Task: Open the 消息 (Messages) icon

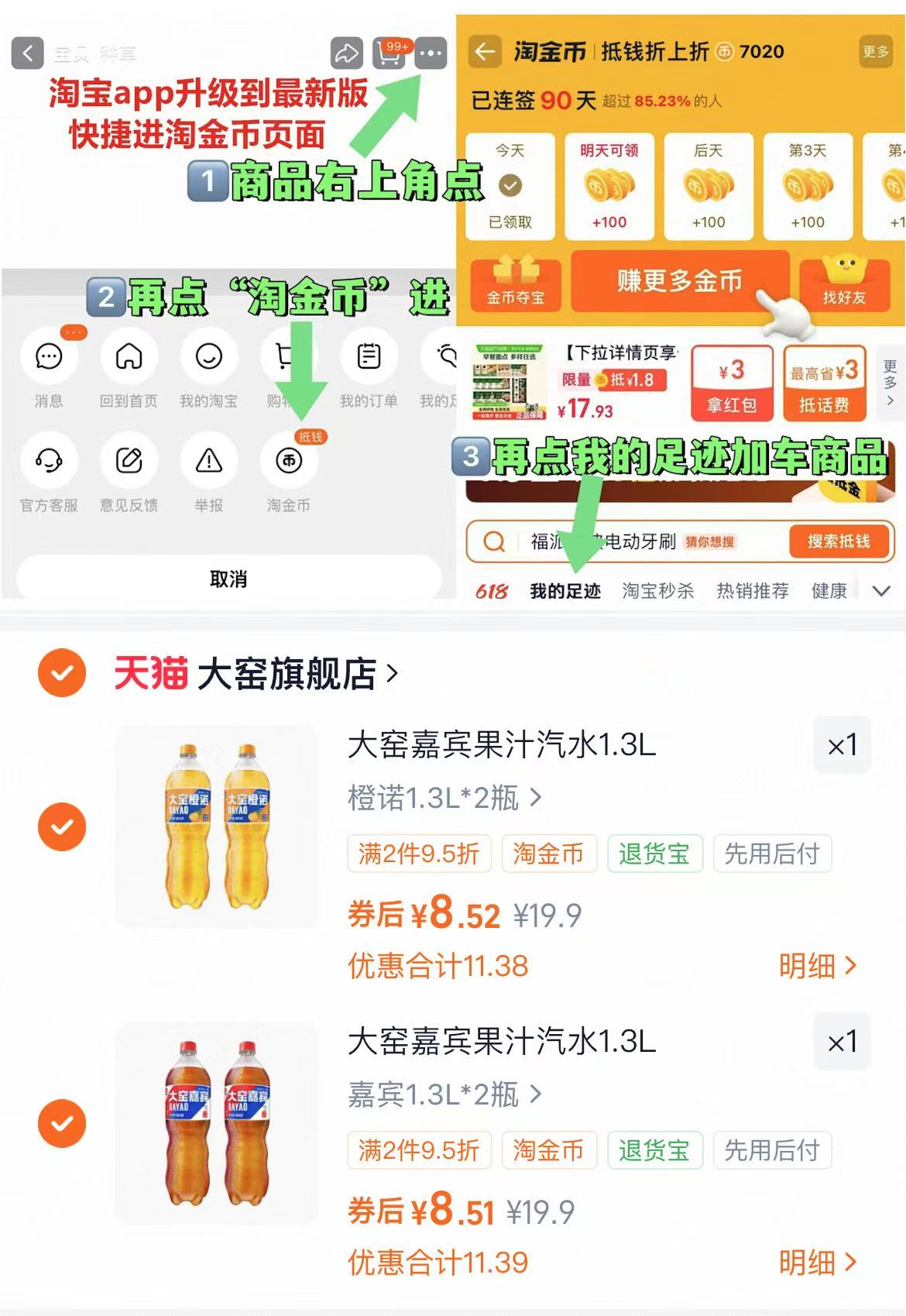Action: pos(50,358)
